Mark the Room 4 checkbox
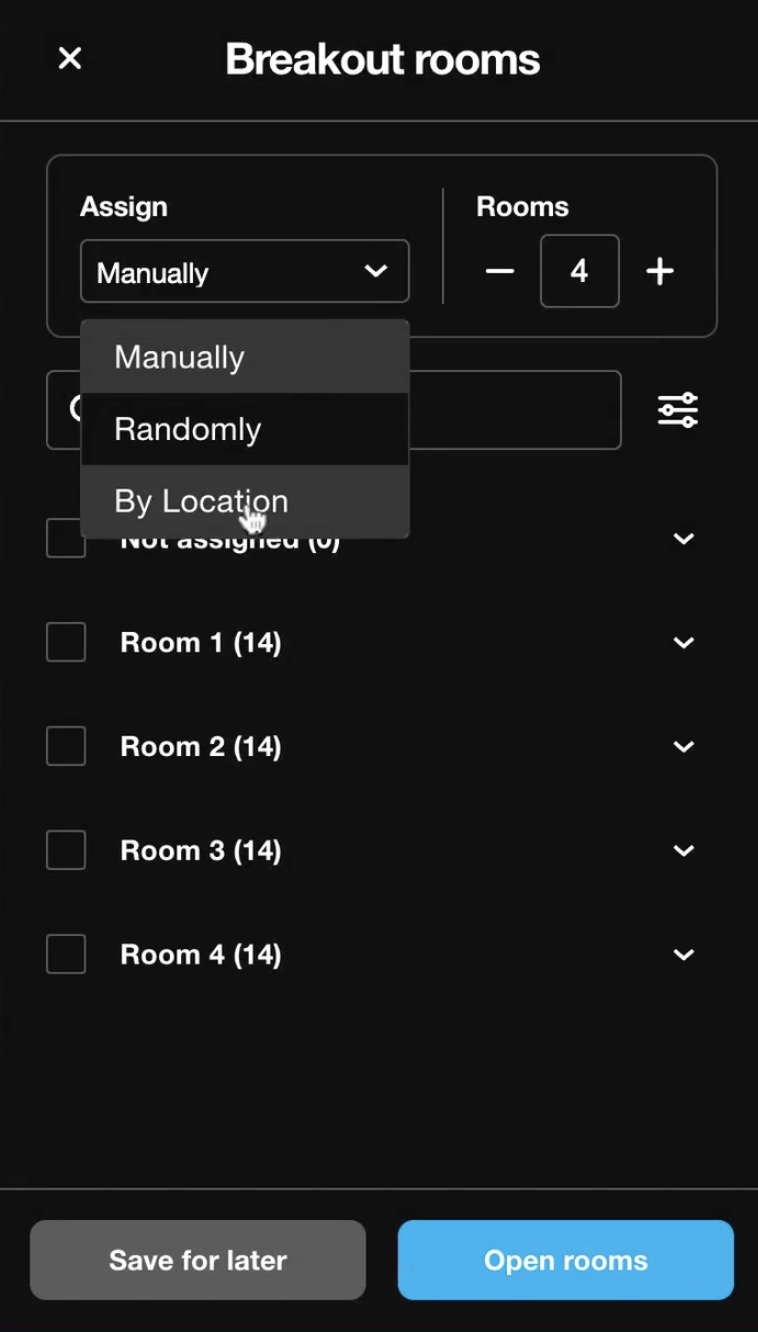758x1332 pixels. [66, 954]
